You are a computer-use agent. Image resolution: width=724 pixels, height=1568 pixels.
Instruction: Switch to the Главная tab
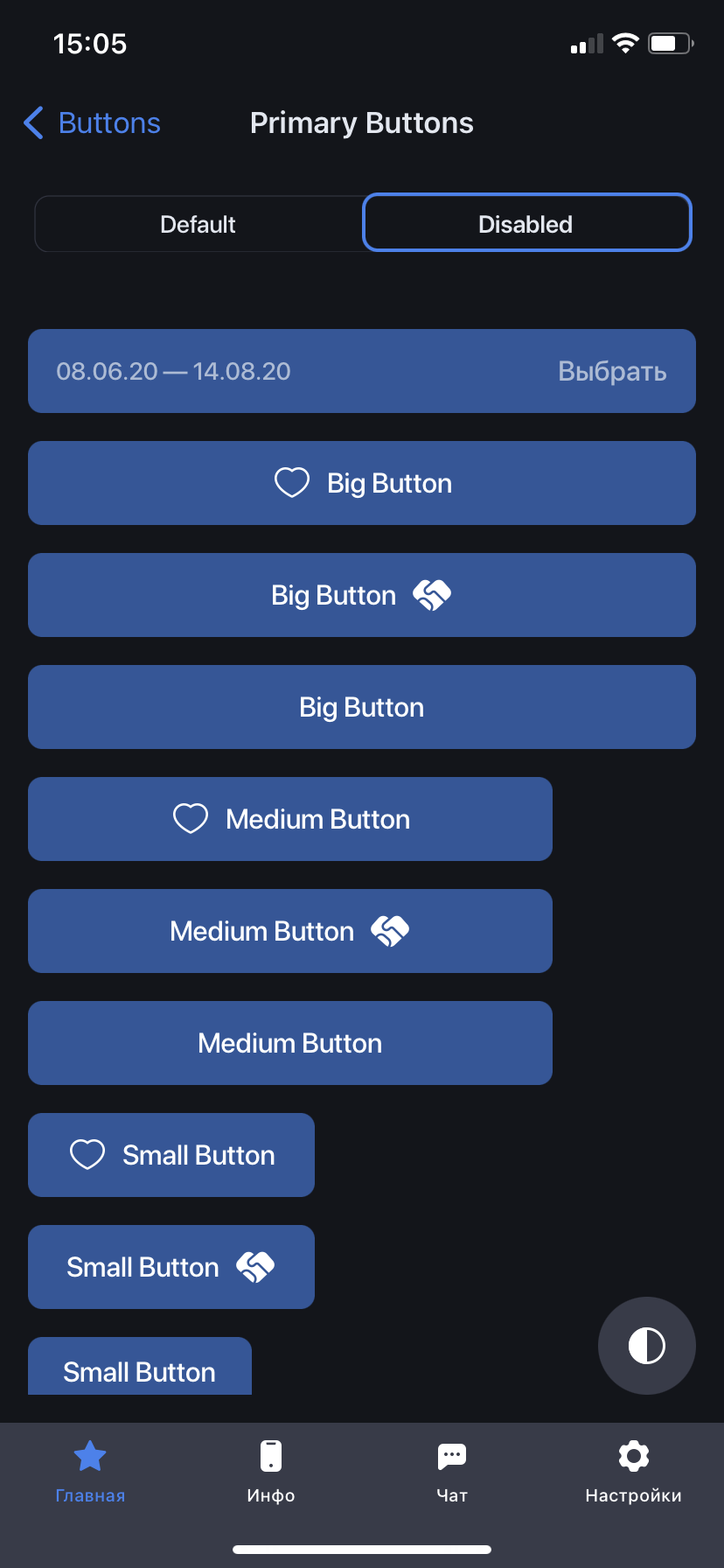click(89, 1470)
